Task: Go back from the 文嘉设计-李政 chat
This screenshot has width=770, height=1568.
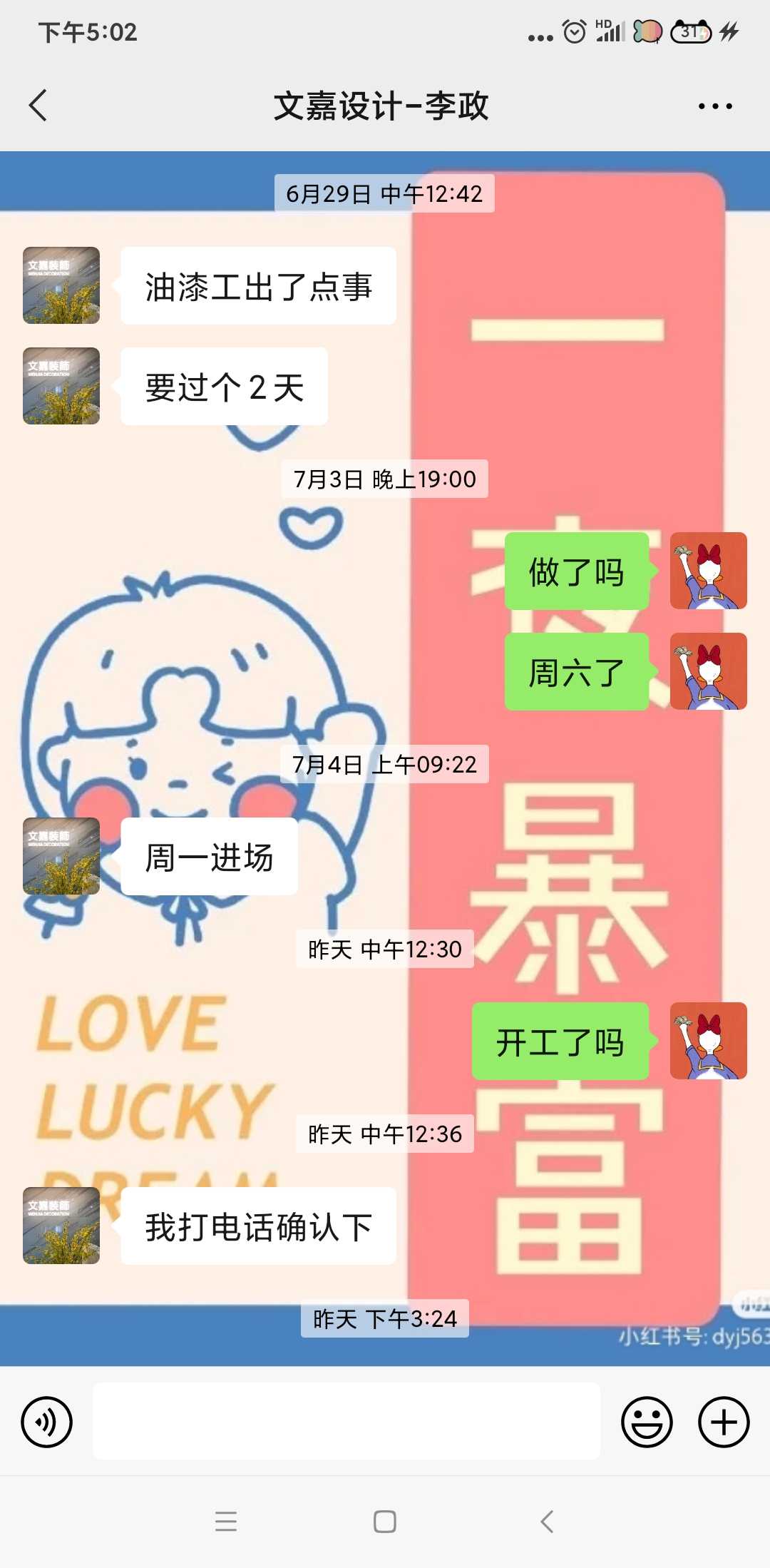Action: pos(38,106)
